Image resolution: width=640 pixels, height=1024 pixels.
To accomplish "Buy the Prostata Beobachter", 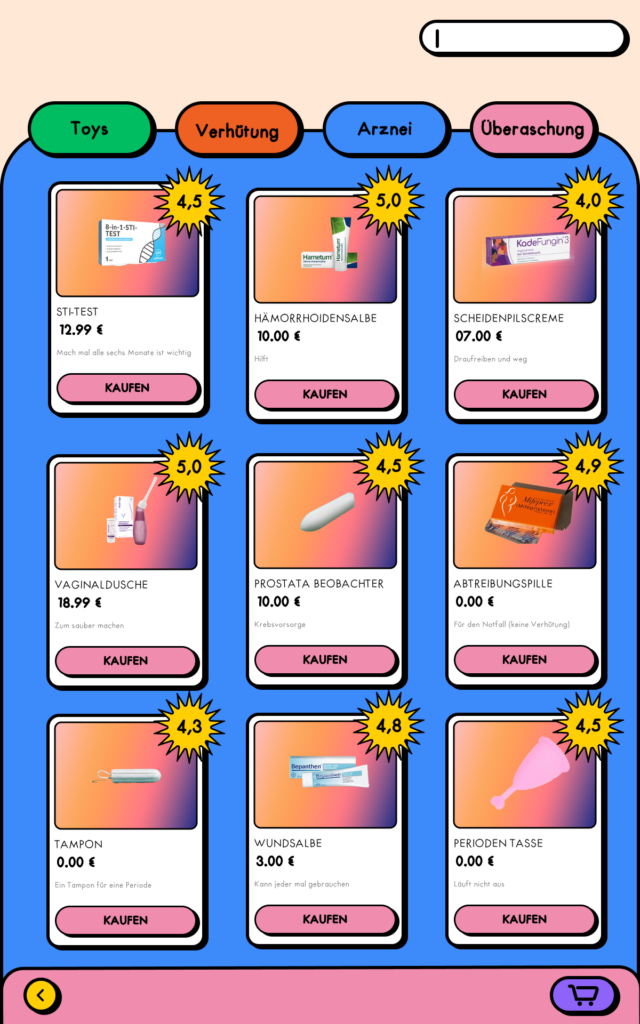I will (x=325, y=659).
